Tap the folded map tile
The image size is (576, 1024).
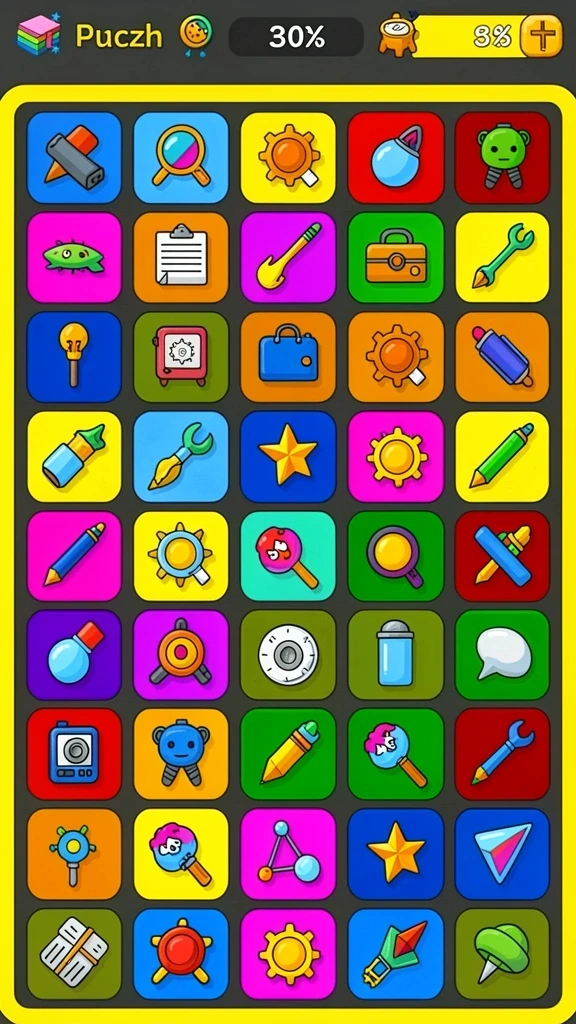(x=74, y=953)
